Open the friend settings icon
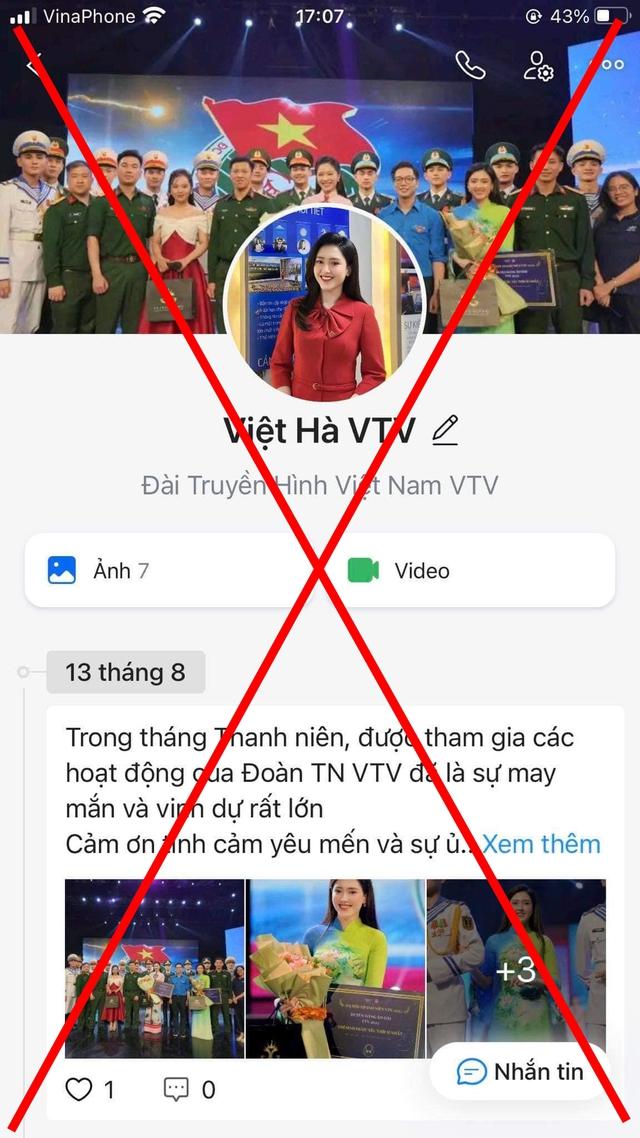 [x=539, y=66]
